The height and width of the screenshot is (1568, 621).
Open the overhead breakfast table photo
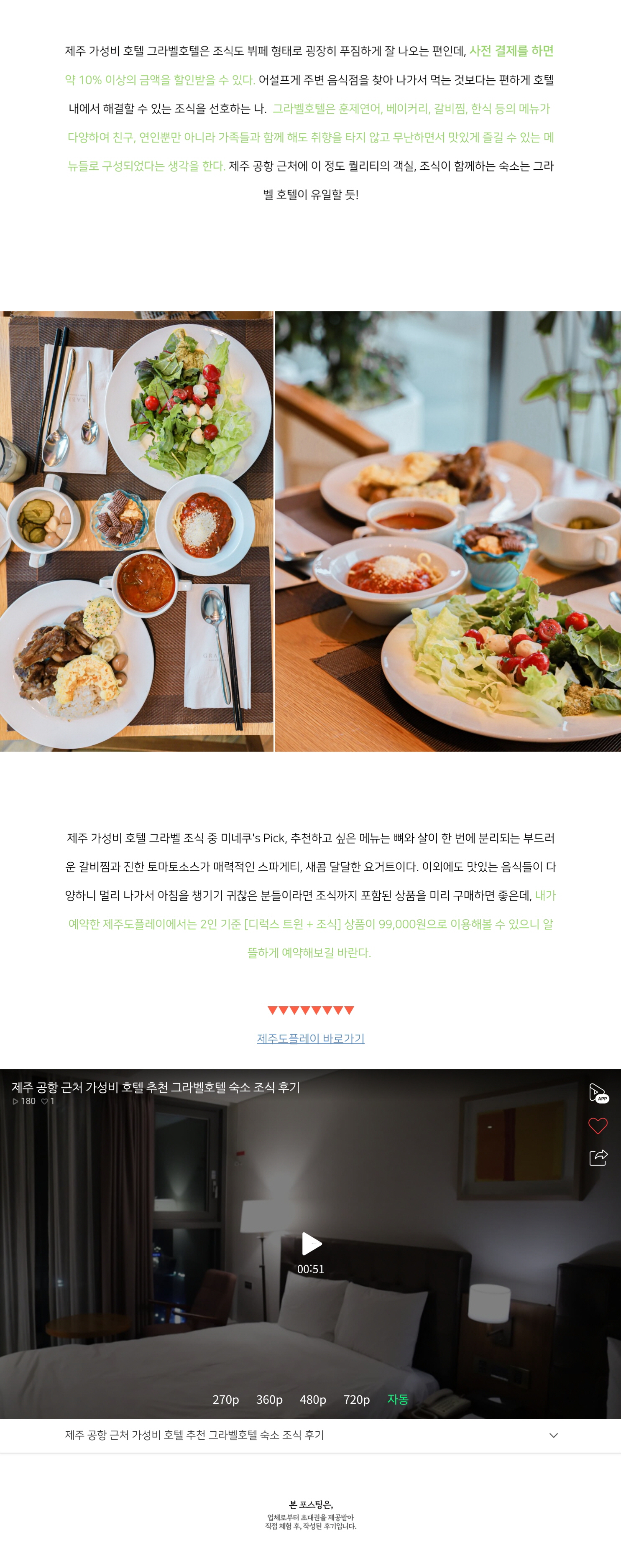click(136, 531)
